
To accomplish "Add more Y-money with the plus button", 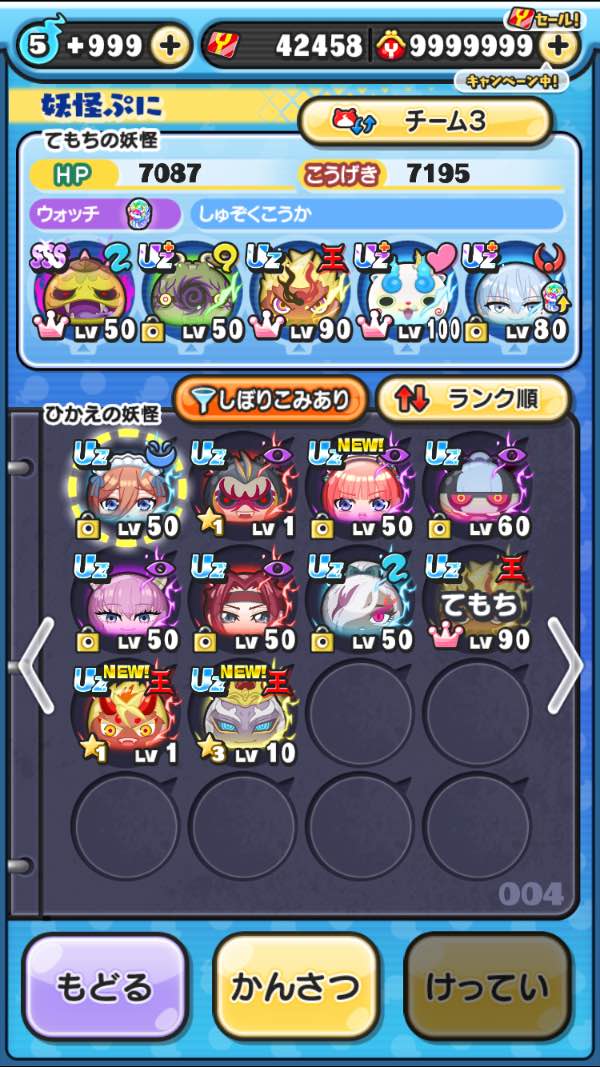I will pos(557,46).
